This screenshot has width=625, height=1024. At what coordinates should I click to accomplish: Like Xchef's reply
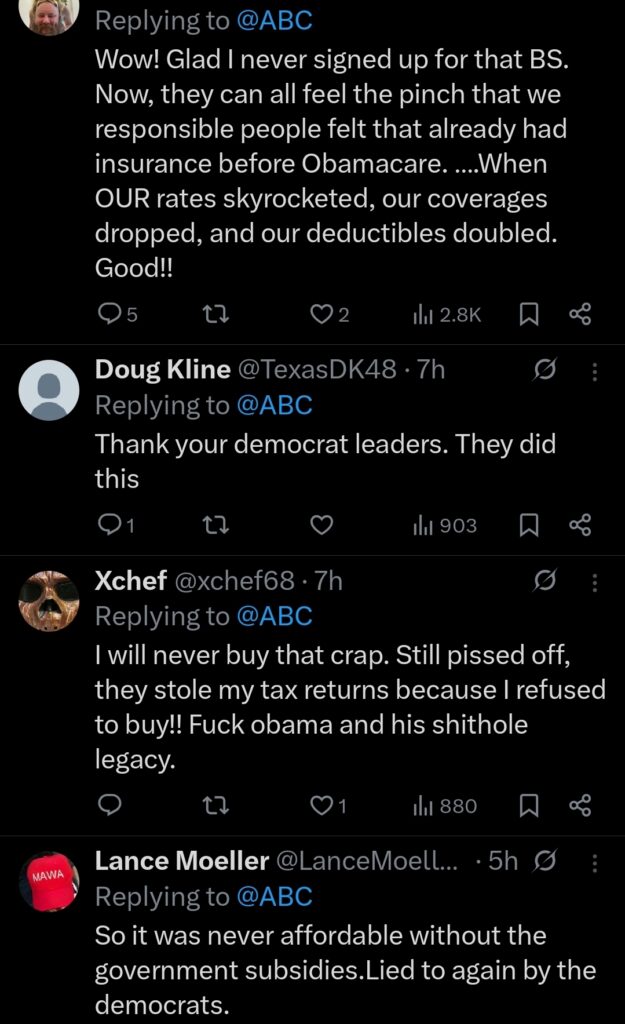tap(320, 805)
